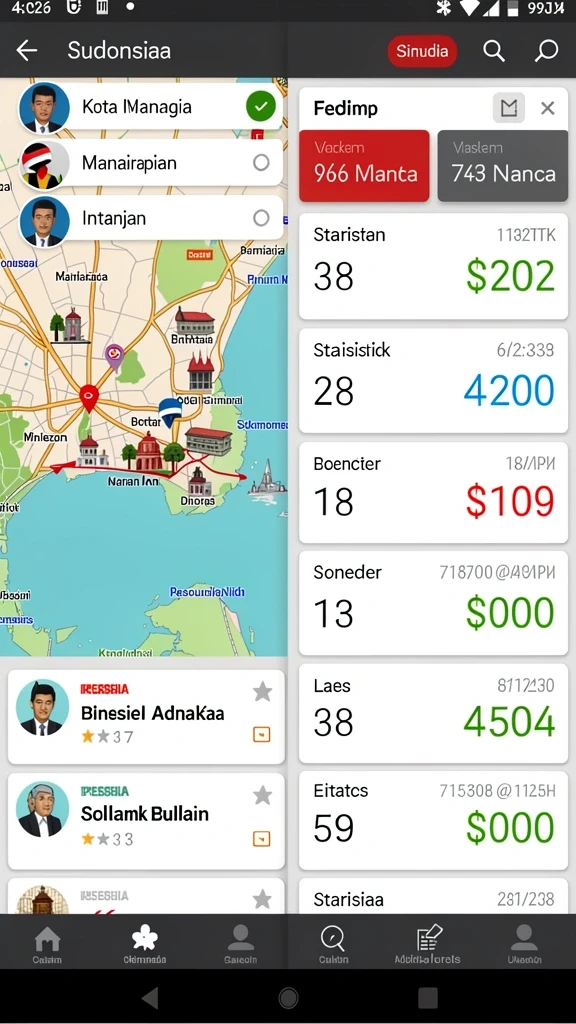Tap the mail icon in the Fedimp header
Viewport: 576px width, 1024px height.
[x=508, y=108]
